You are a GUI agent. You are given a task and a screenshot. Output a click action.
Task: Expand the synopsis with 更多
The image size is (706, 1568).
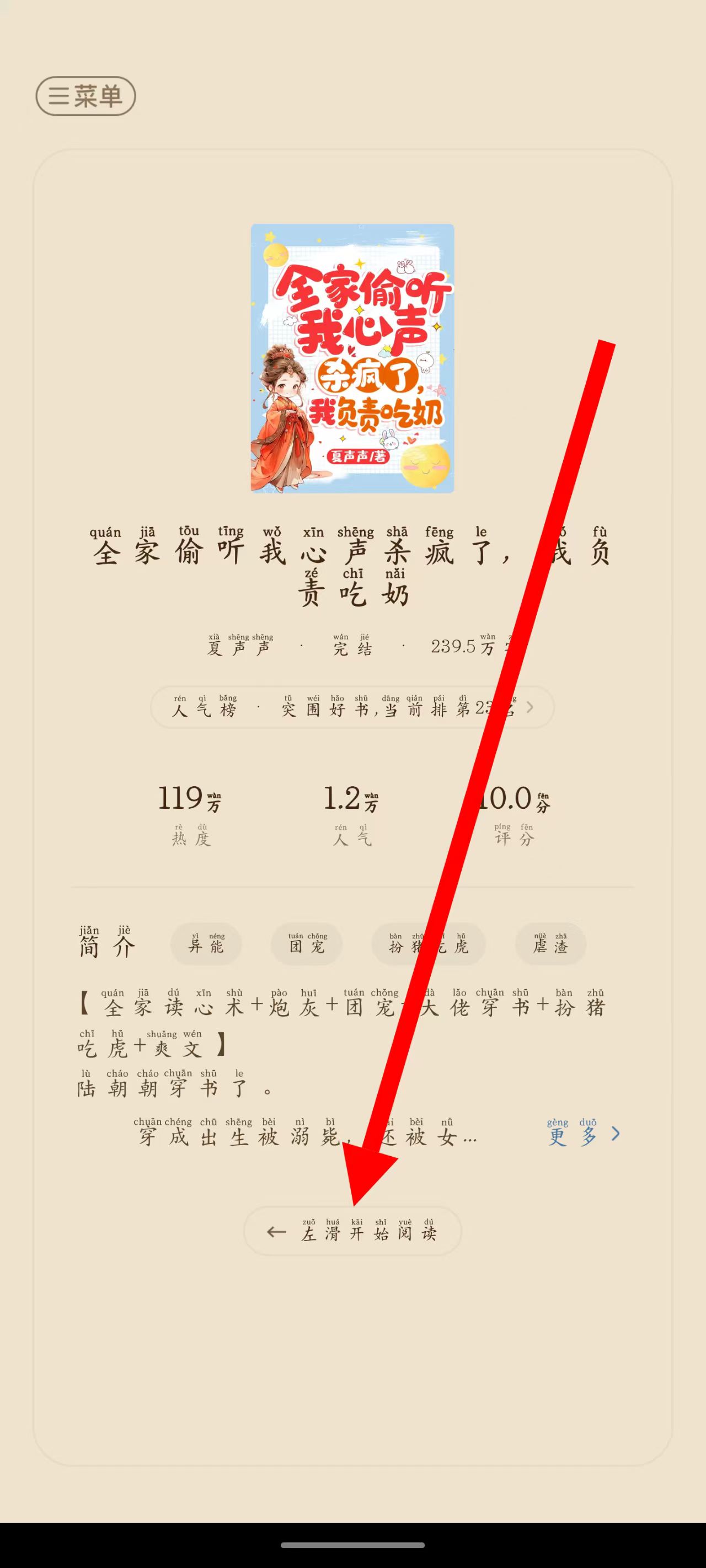pyautogui.click(x=582, y=1134)
